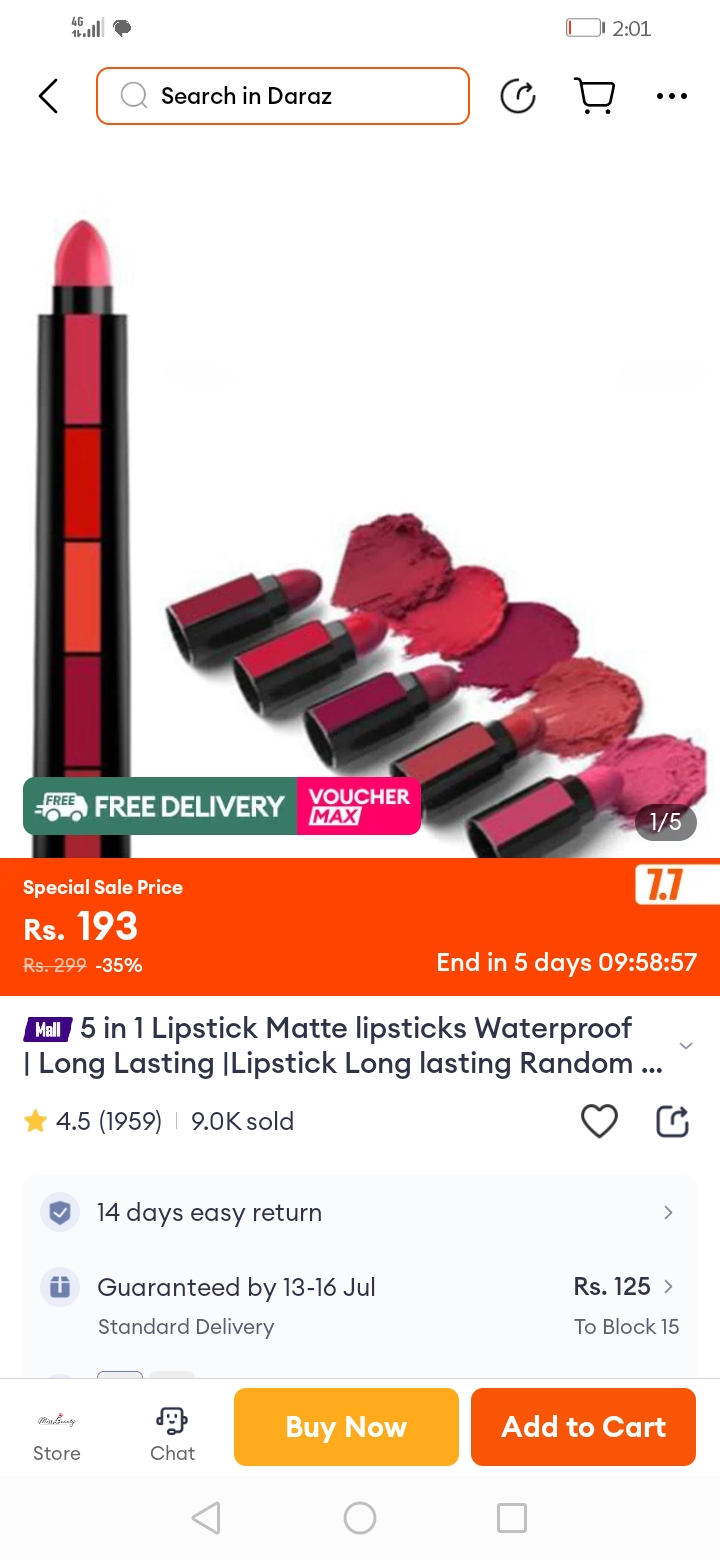Tap the circular arrow icon beside search
The height and width of the screenshot is (1560, 720).
click(518, 96)
